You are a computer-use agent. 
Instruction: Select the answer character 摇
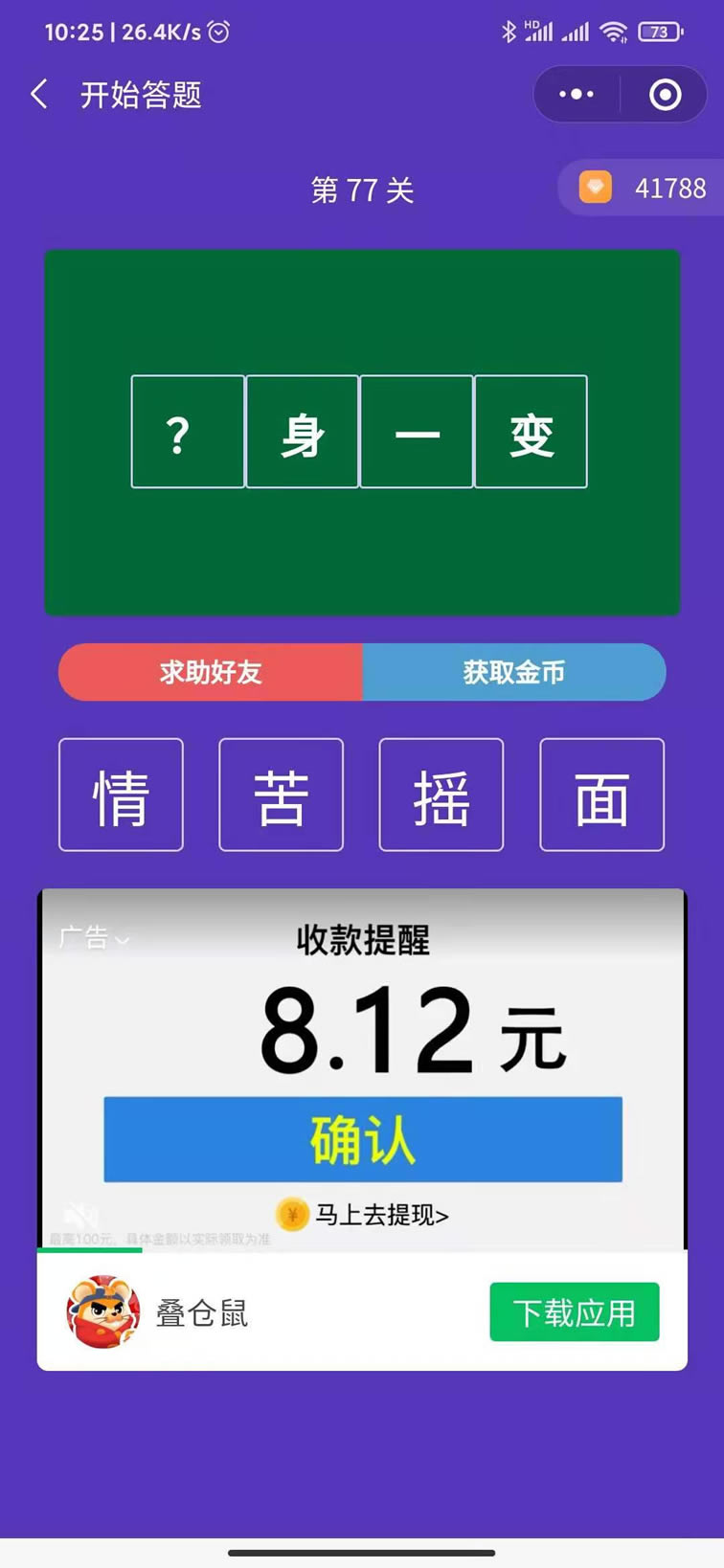click(441, 795)
